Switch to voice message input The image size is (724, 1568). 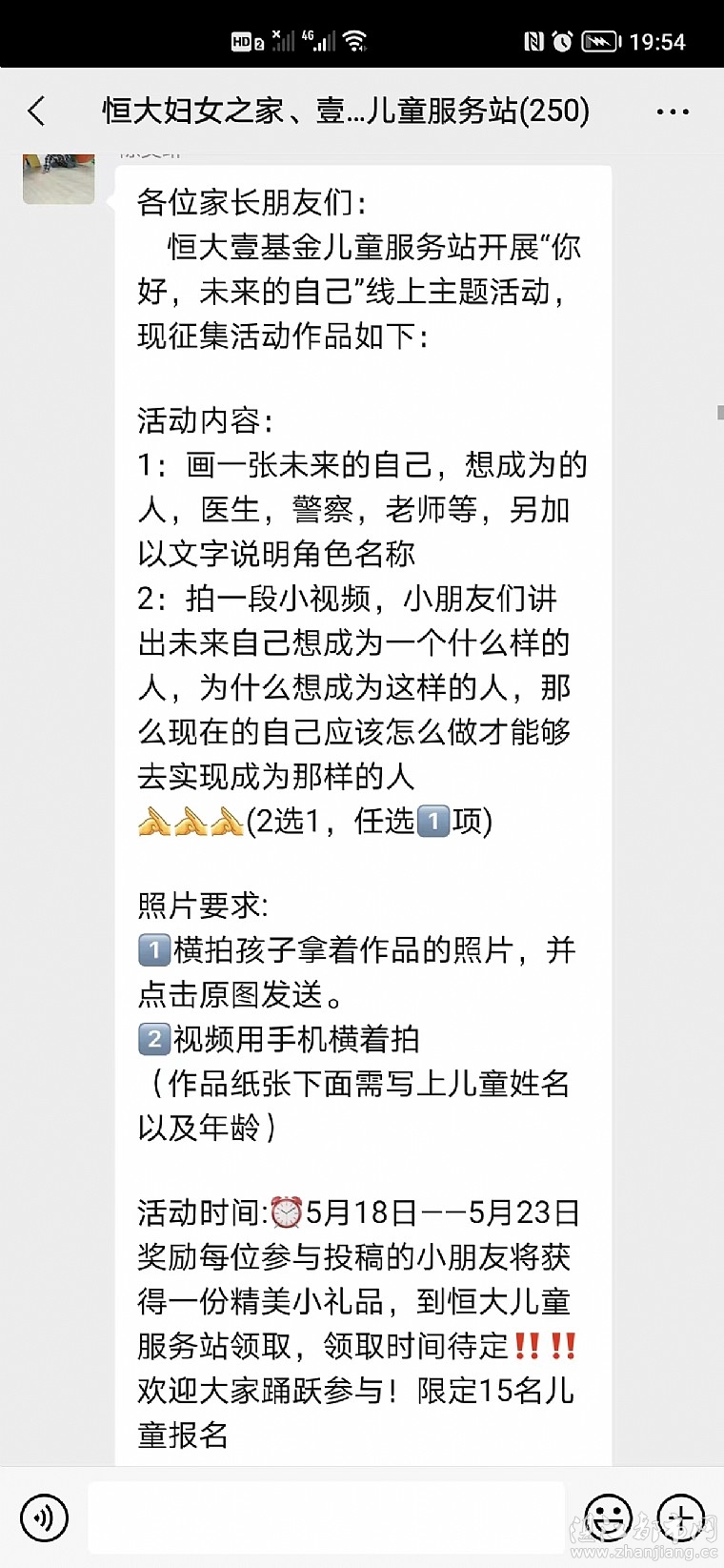coord(44,1517)
